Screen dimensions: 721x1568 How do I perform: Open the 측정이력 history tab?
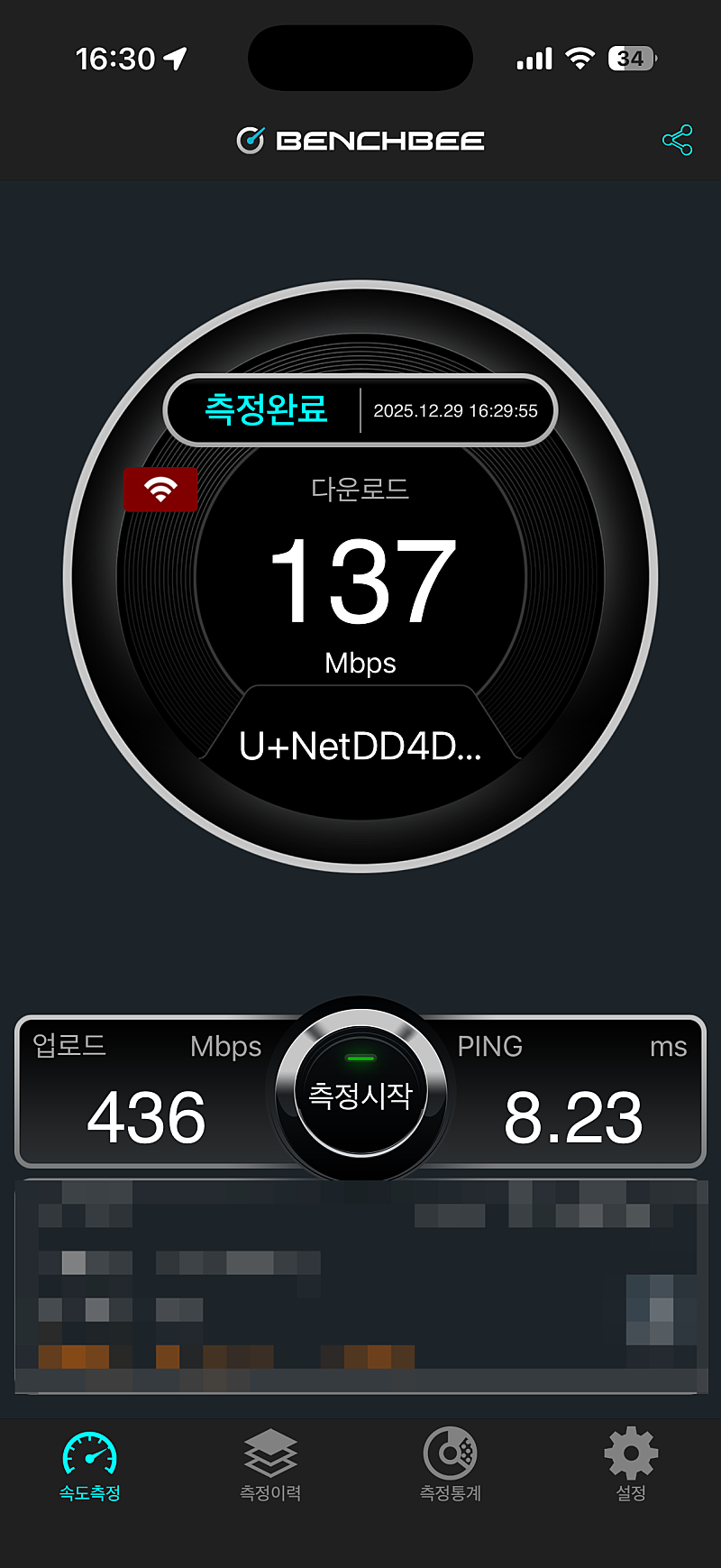270,1467
